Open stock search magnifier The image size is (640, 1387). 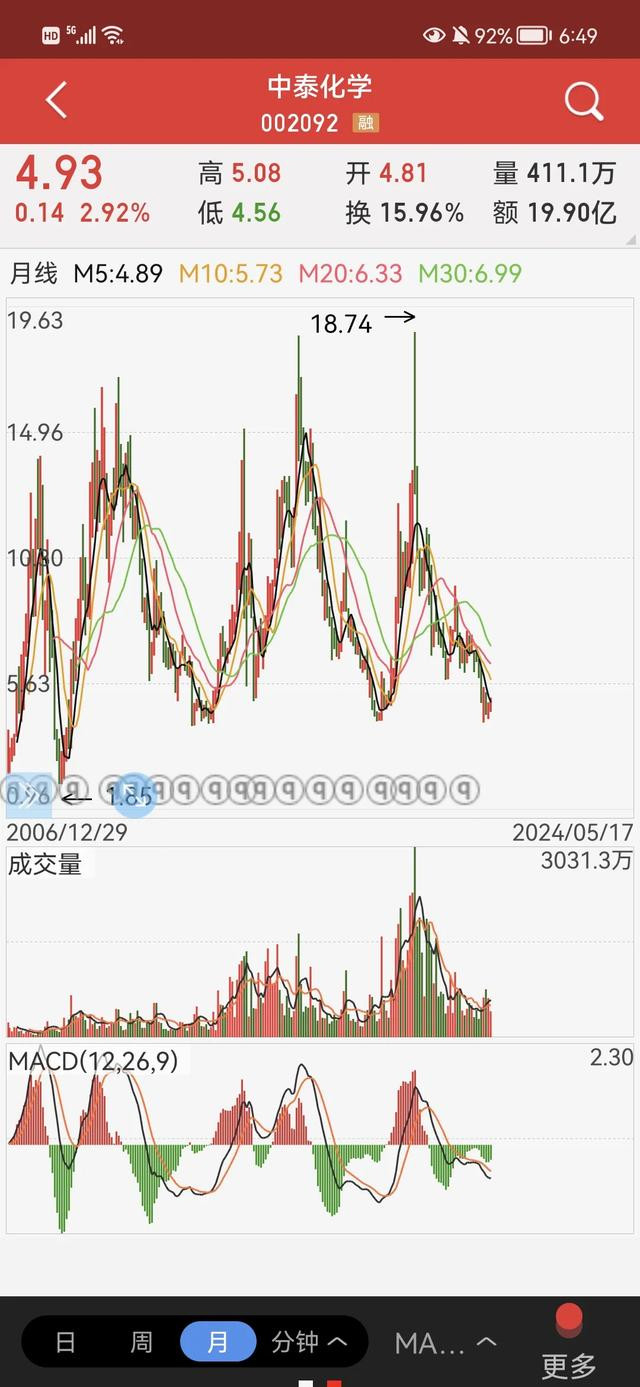583,101
